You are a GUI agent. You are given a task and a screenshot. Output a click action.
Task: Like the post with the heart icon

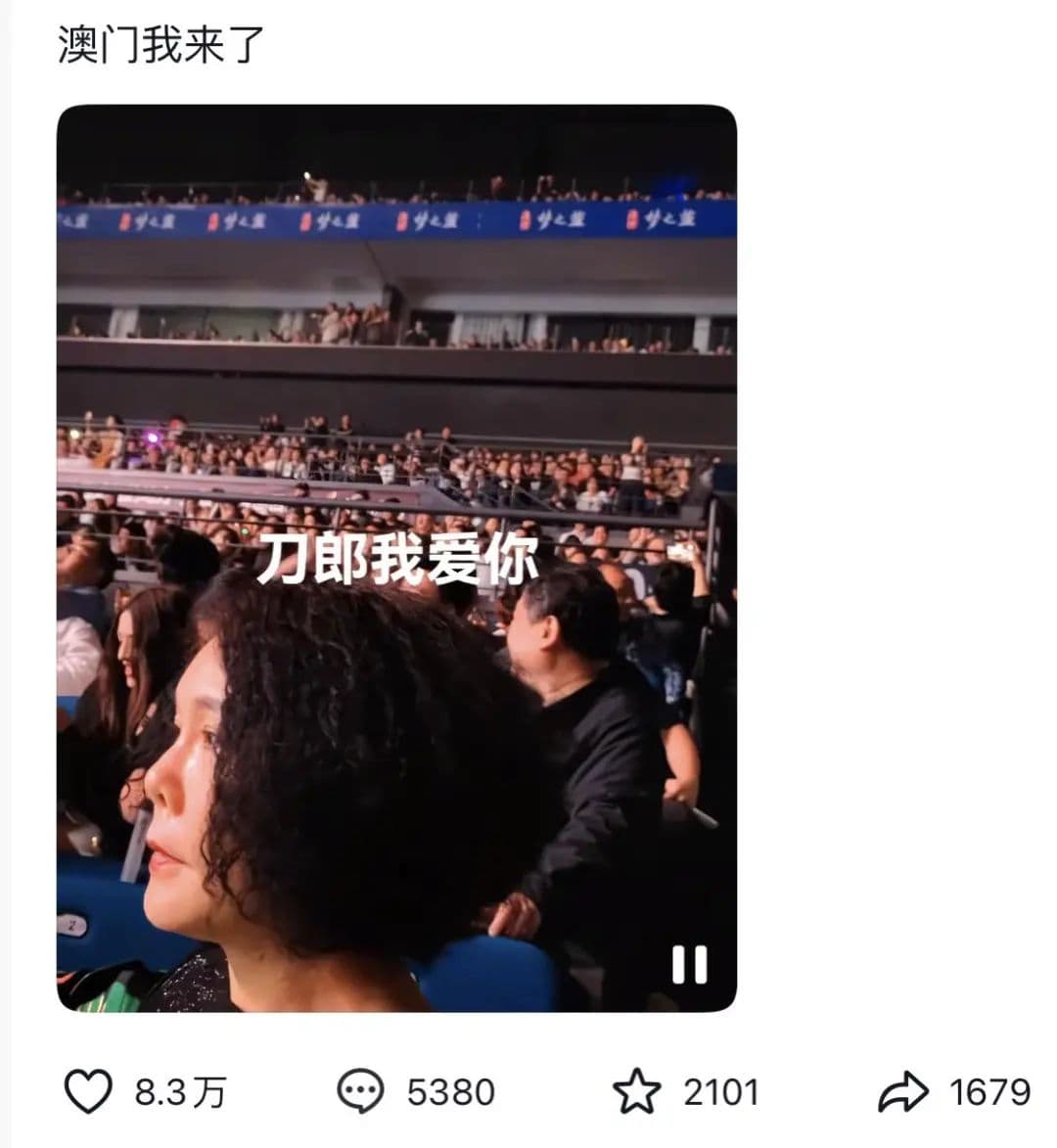tap(88, 1091)
